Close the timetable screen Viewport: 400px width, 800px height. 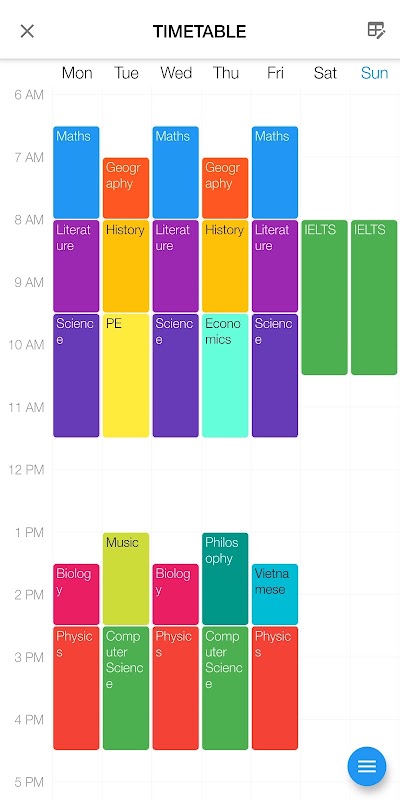(x=27, y=31)
